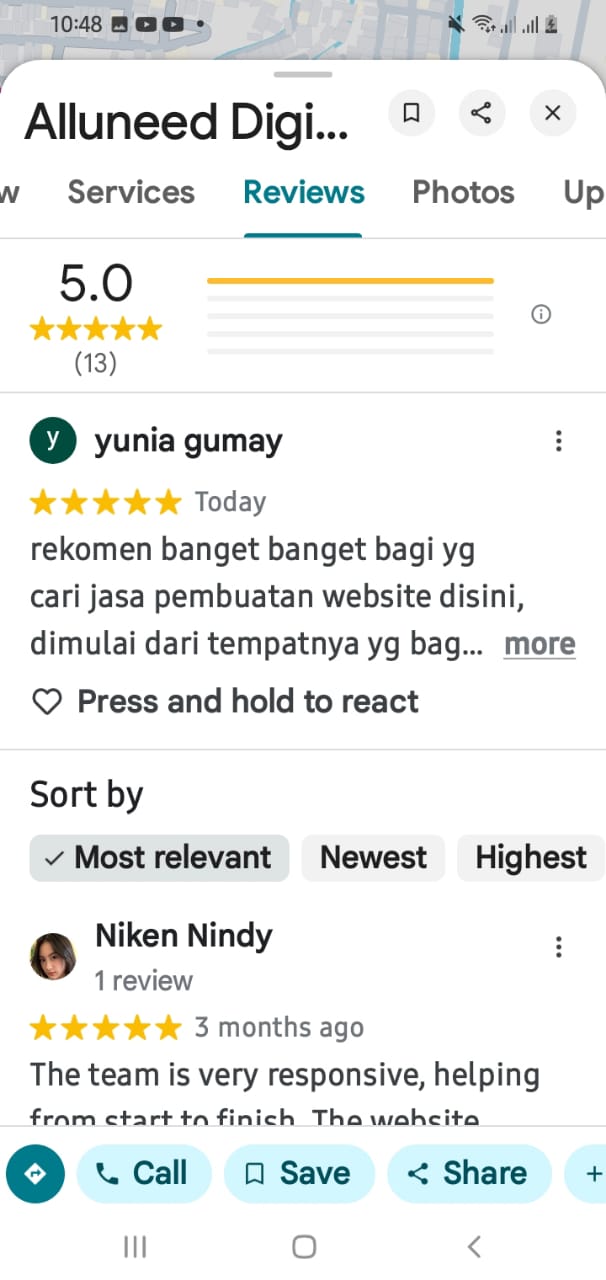The width and height of the screenshot is (606, 1280).
Task: Open options menu for Niken Nindy's review
Action: (x=558, y=947)
